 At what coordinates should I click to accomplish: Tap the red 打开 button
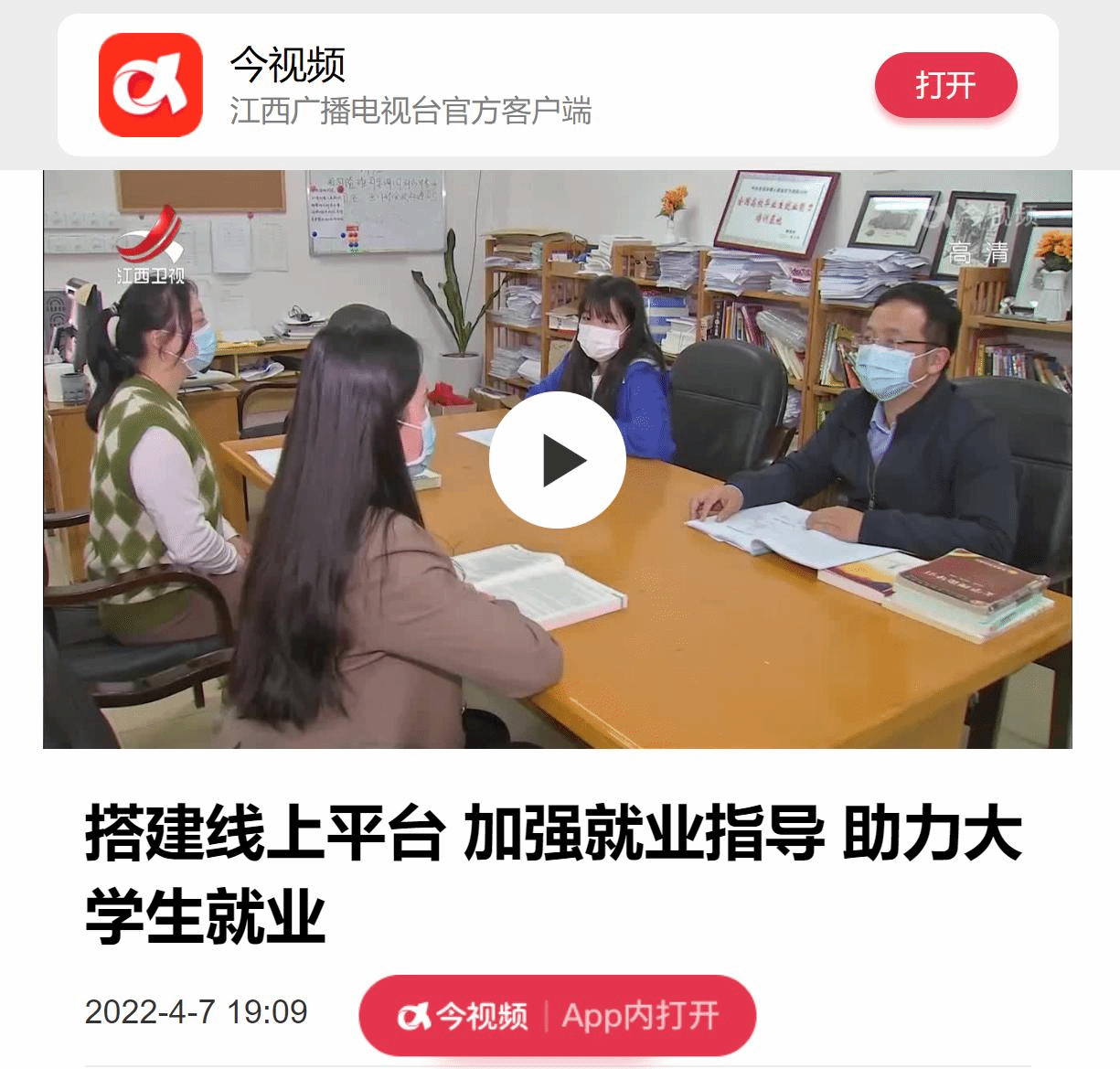click(945, 85)
